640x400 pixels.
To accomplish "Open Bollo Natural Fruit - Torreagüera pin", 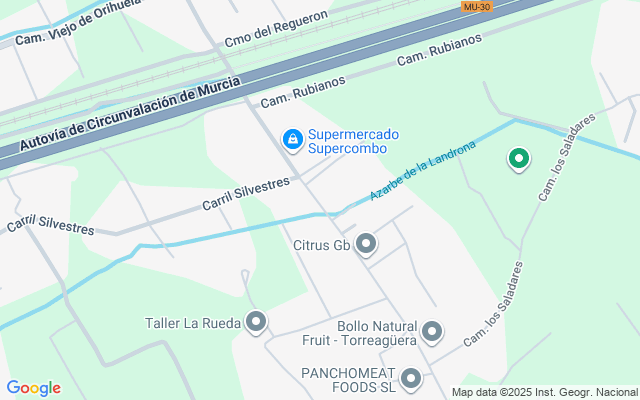I will point(432,331).
